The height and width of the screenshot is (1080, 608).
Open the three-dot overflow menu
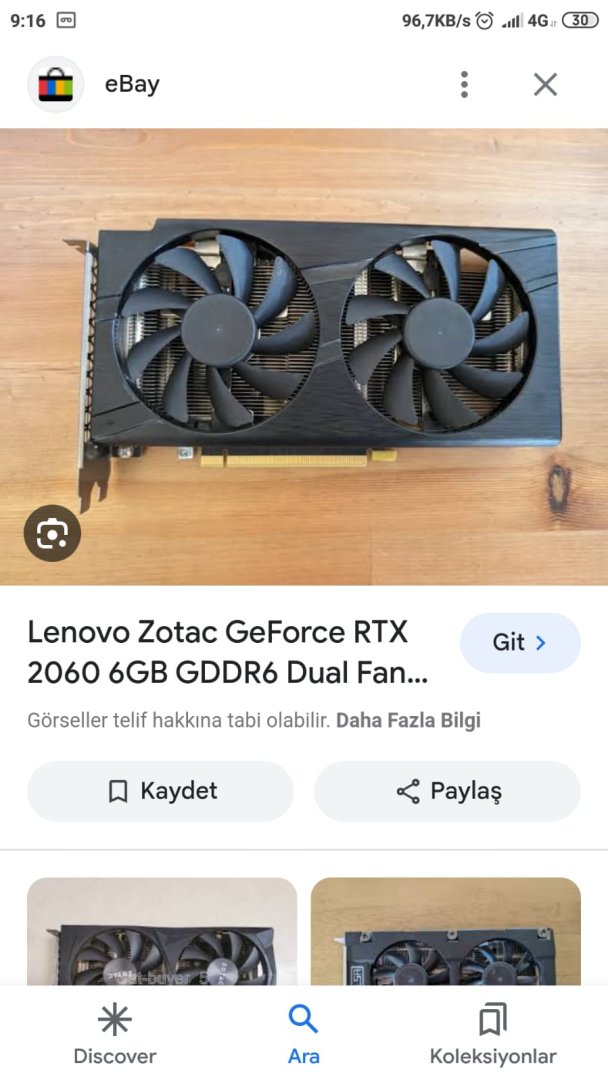(x=464, y=84)
